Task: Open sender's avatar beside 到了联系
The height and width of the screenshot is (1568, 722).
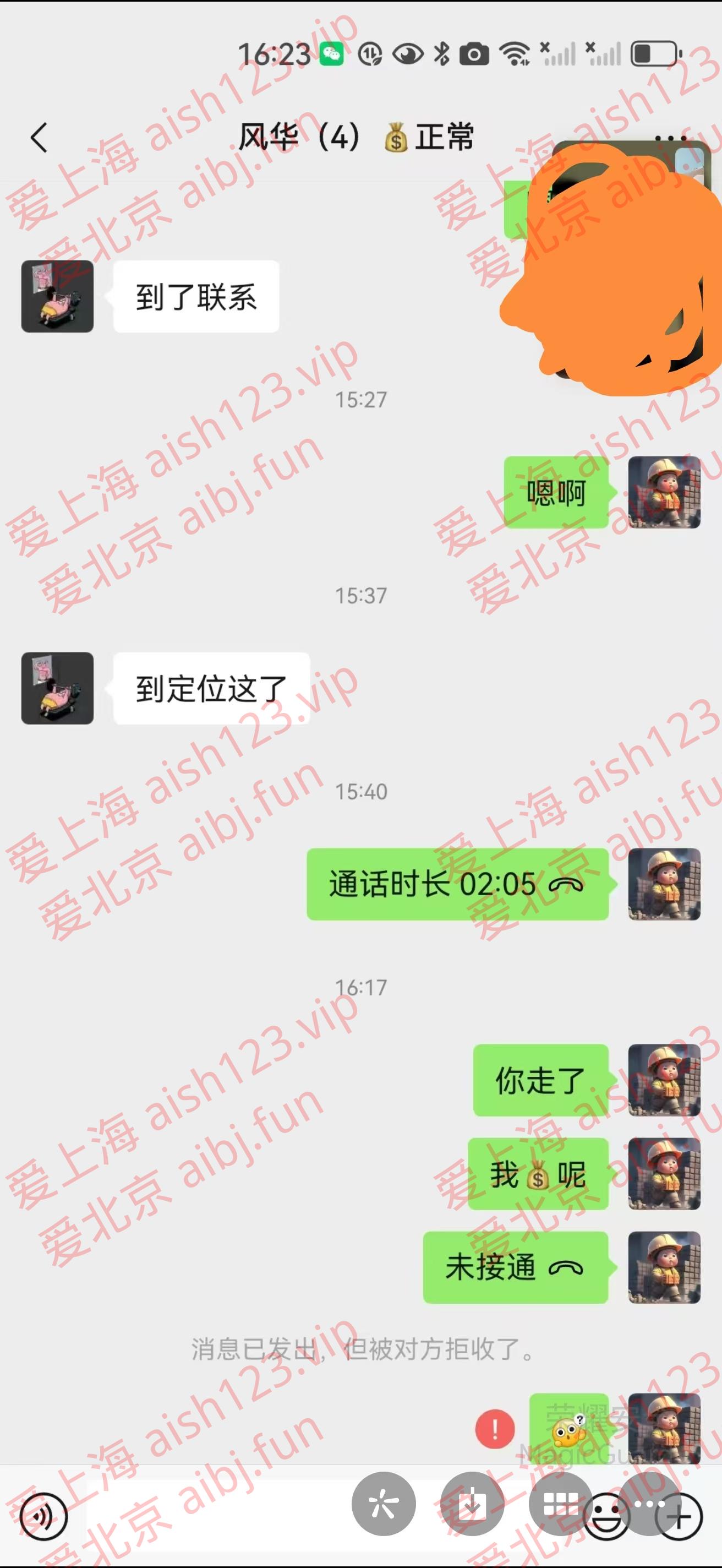Action: 57,296
